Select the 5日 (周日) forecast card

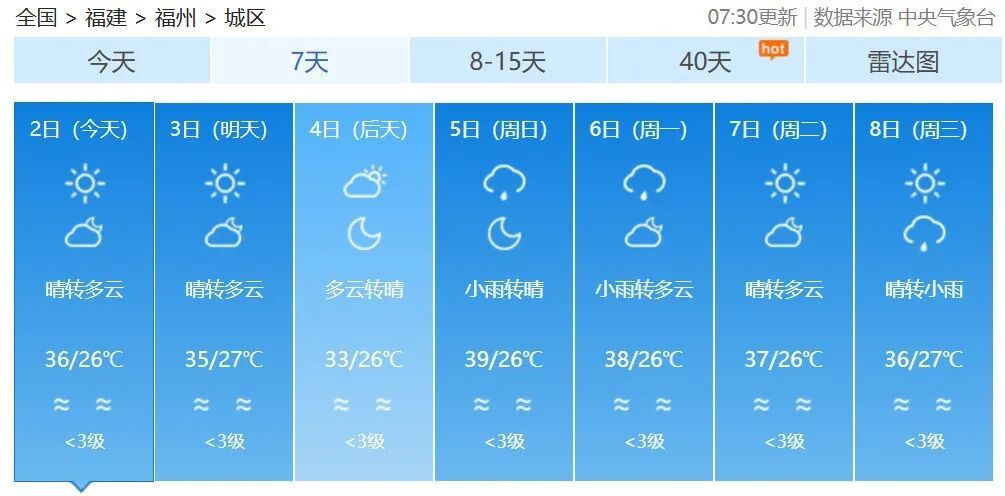point(504,290)
